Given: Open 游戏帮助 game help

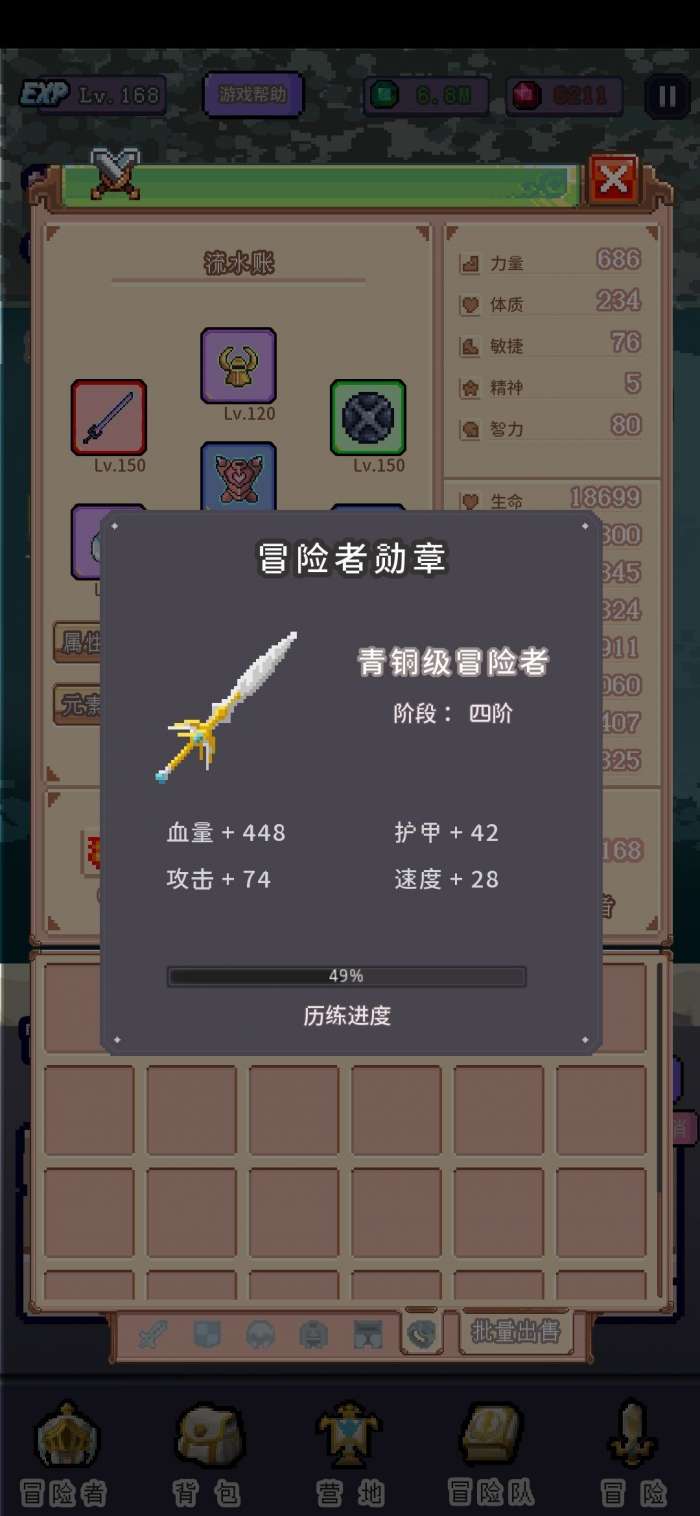Looking at the screenshot, I should click(x=253, y=95).
